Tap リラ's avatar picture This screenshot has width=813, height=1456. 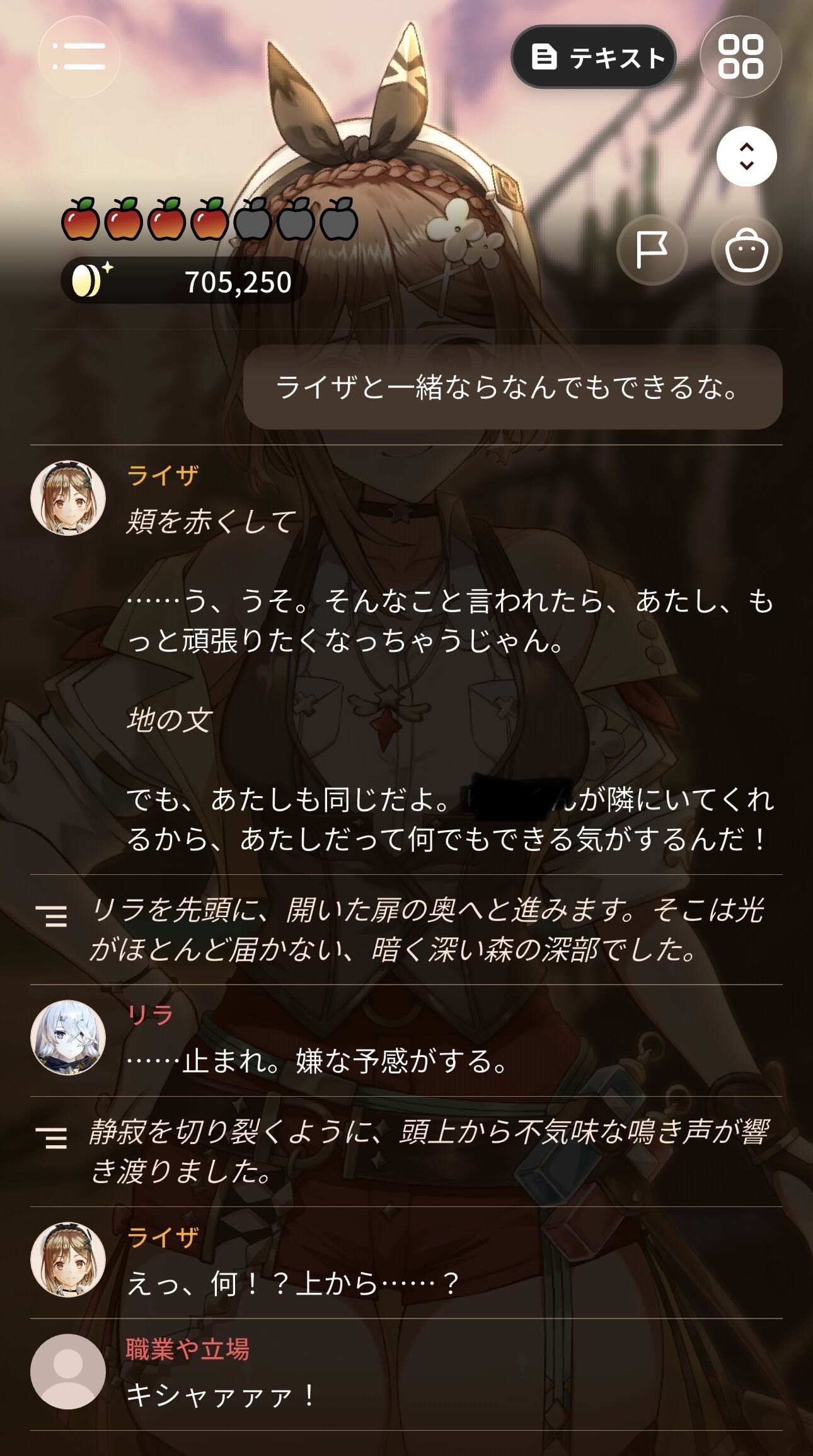(x=68, y=1037)
